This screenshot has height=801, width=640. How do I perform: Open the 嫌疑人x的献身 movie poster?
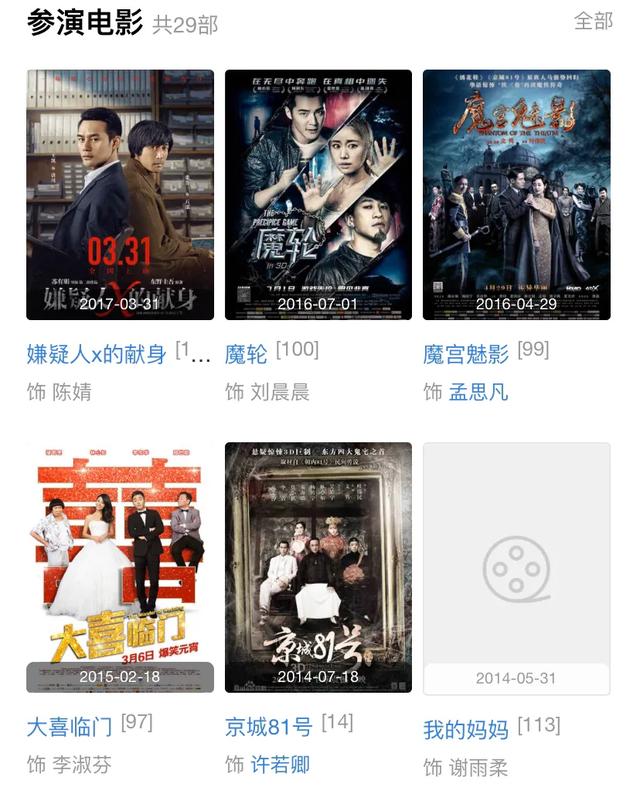pos(120,195)
